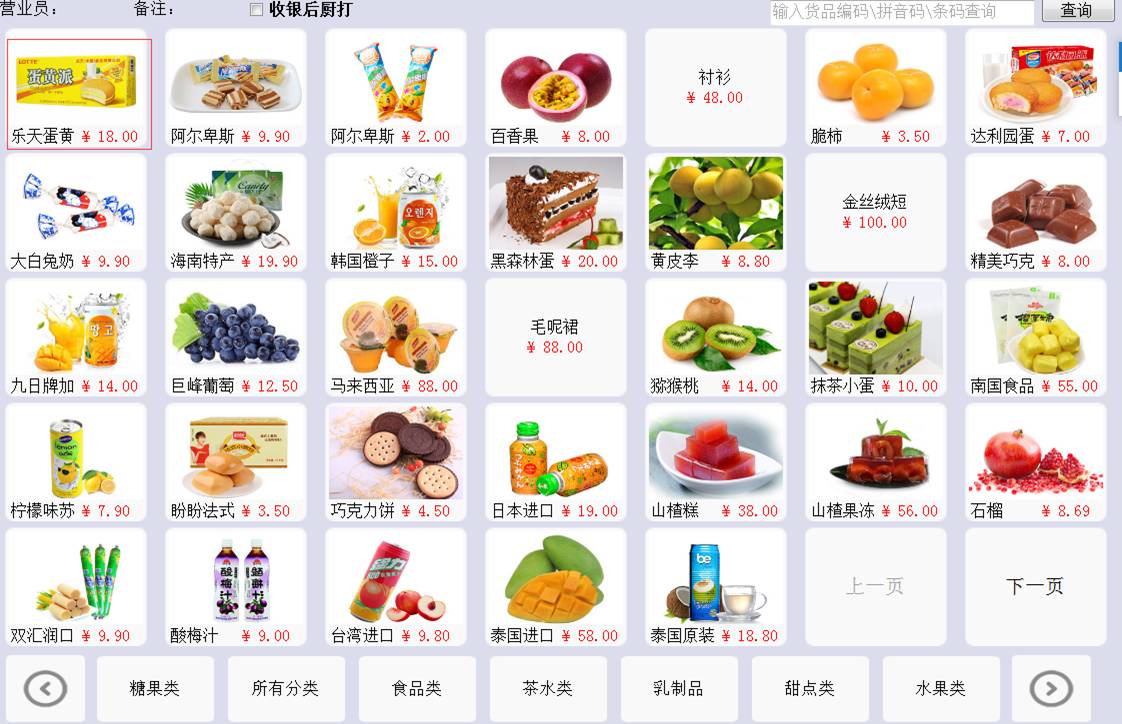Switch to the 糖果类 category

(155, 688)
